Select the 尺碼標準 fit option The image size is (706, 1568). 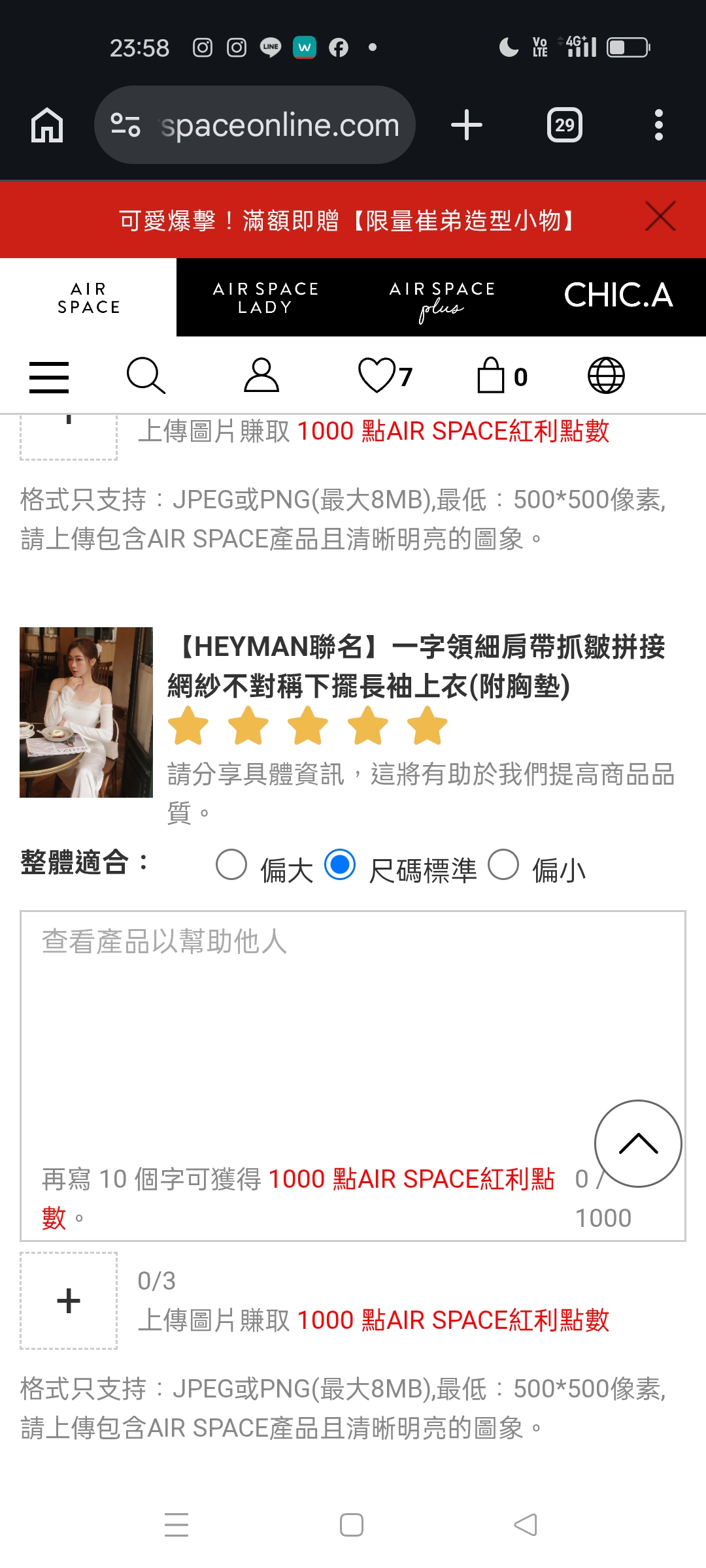[x=340, y=865]
